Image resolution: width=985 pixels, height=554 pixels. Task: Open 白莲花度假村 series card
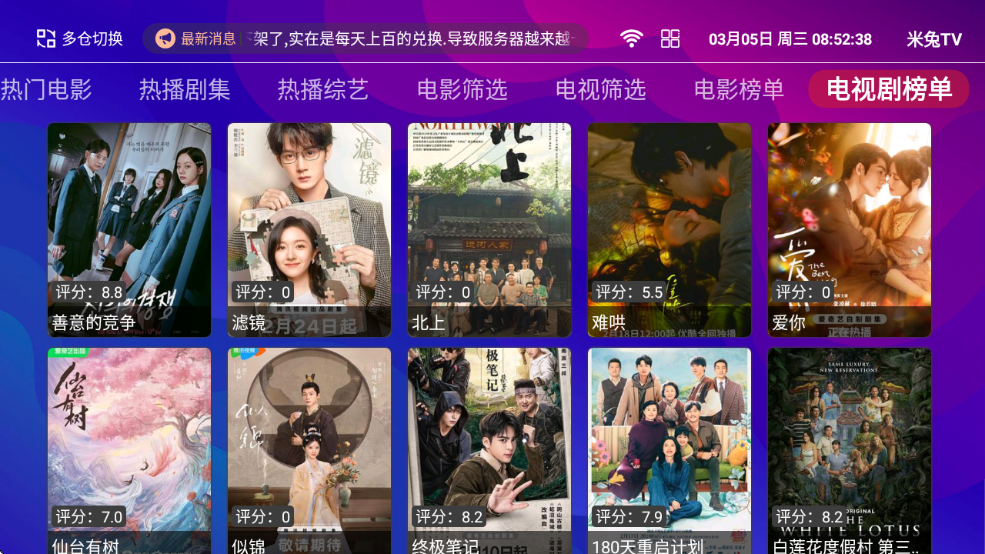[x=849, y=450]
